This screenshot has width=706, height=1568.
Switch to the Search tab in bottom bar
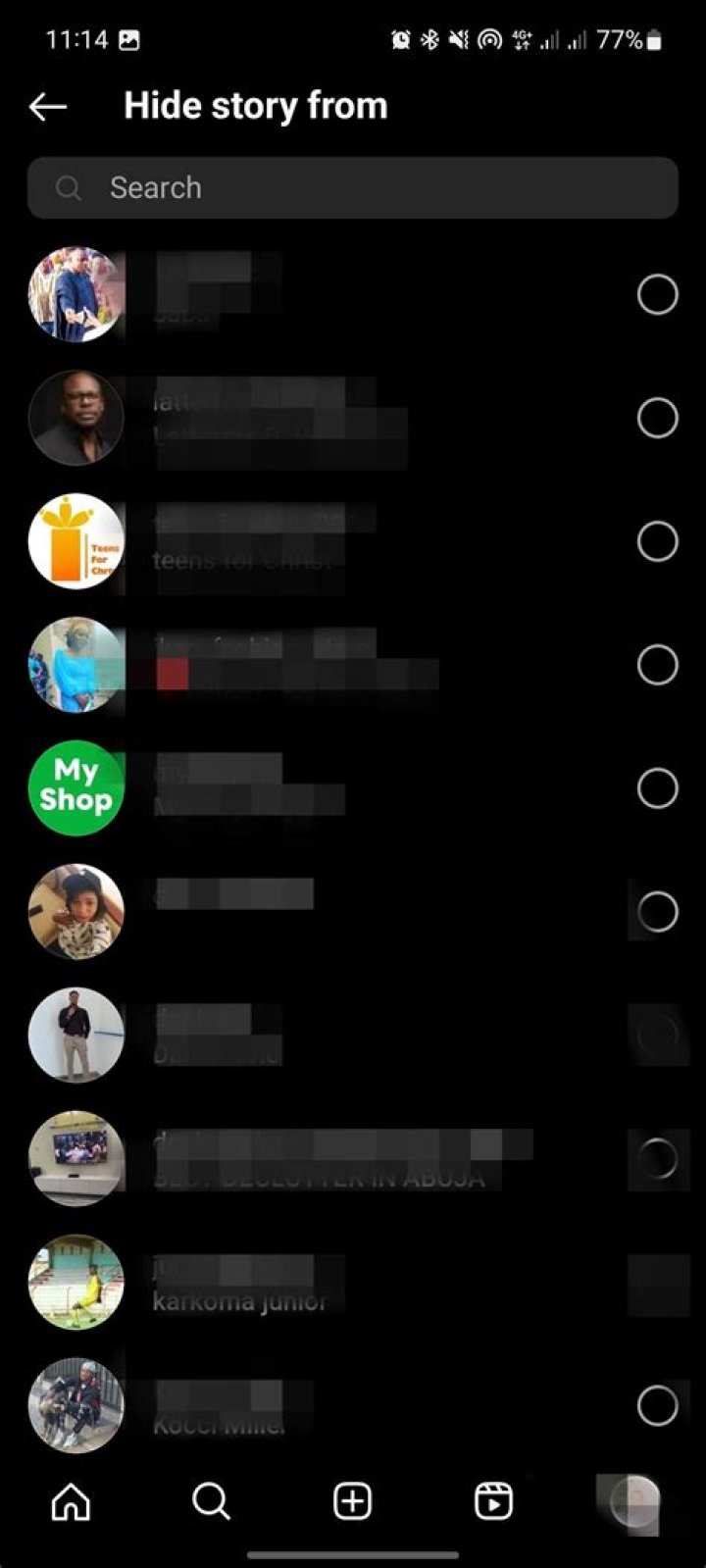click(x=211, y=1501)
